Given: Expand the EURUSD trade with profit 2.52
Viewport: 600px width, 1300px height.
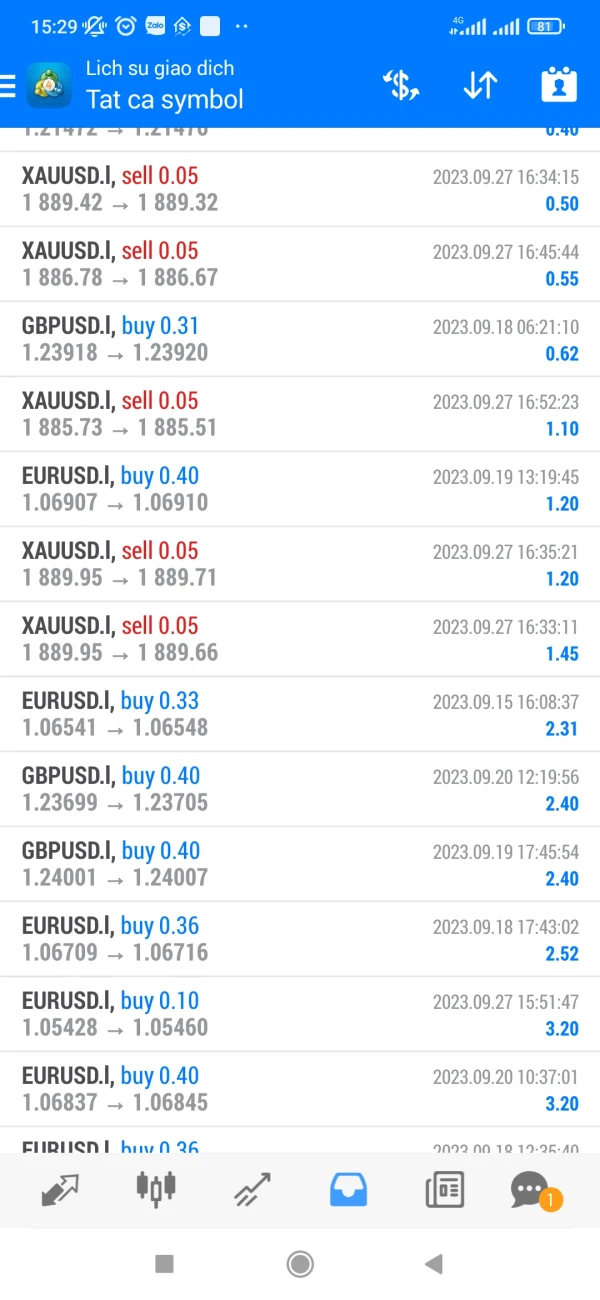Looking at the screenshot, I should (x=300, y=939).
